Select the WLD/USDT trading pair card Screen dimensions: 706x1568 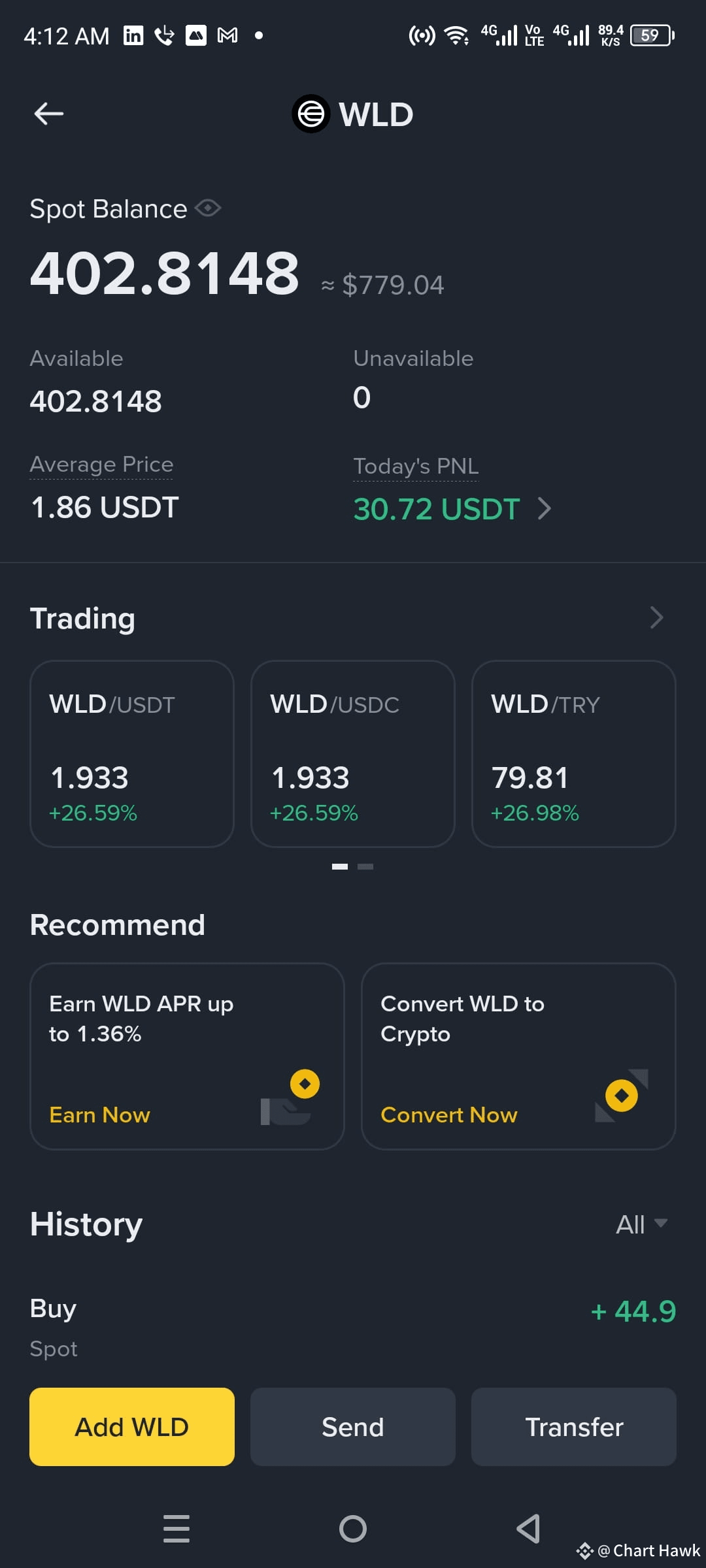pos(131,755)
